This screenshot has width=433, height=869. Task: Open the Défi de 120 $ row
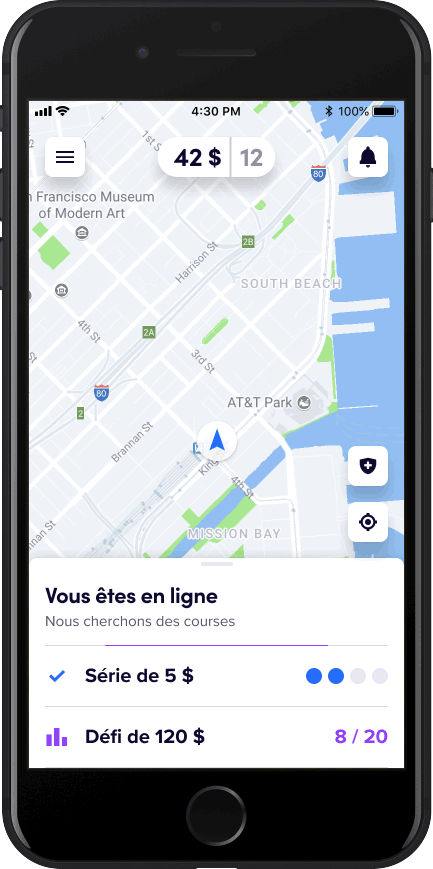pos(216,737)
